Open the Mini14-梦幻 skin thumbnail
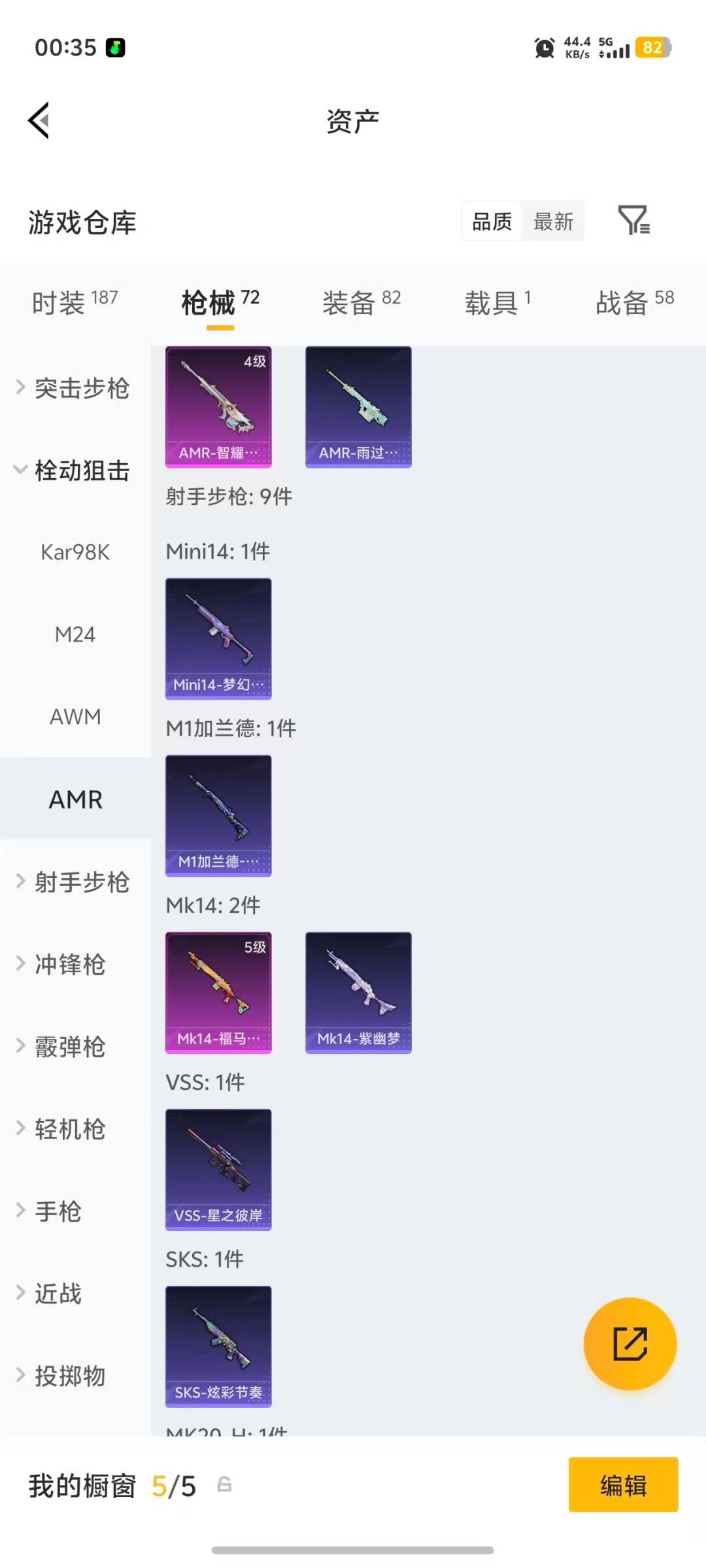The width and height of the screenshot is (706, 1568). [218, 639]
